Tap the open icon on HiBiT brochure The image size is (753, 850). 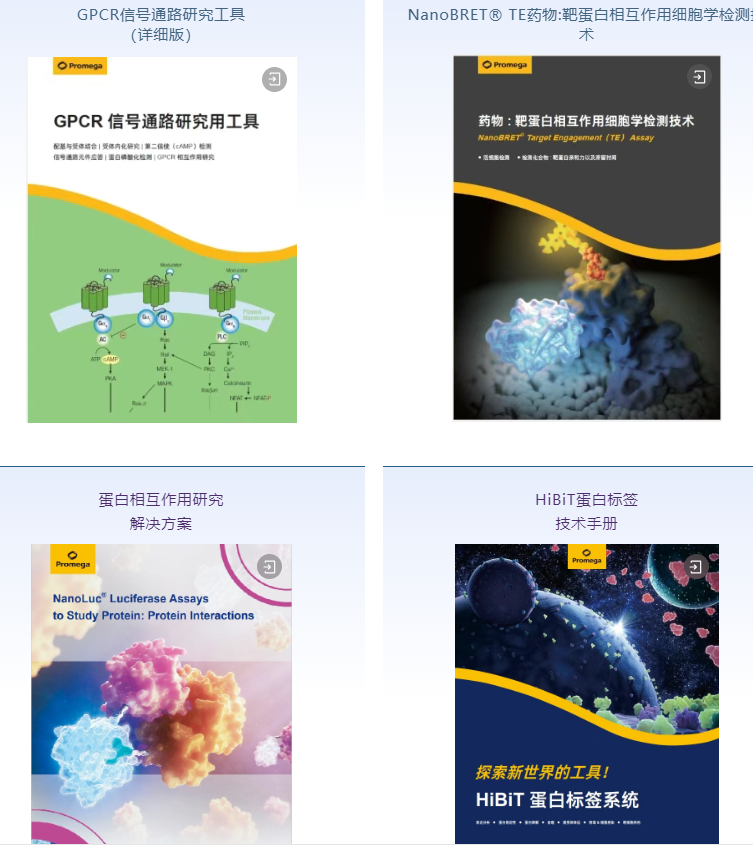pyautogui.click(x=697, y=566)
